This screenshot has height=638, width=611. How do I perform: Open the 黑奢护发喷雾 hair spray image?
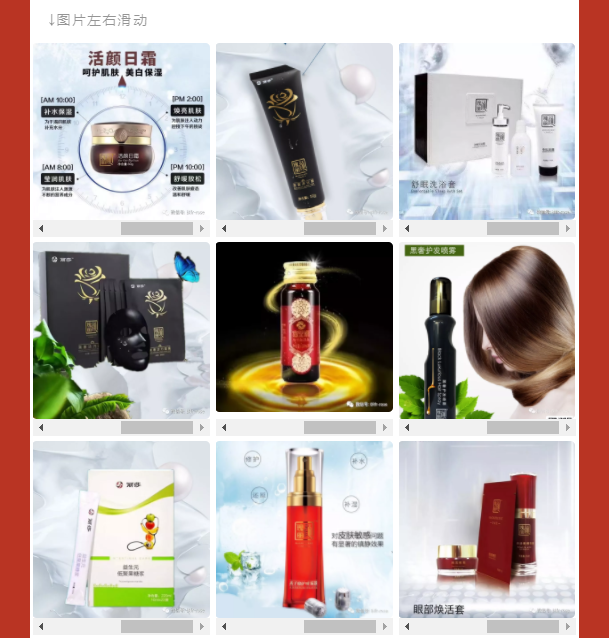487,330
